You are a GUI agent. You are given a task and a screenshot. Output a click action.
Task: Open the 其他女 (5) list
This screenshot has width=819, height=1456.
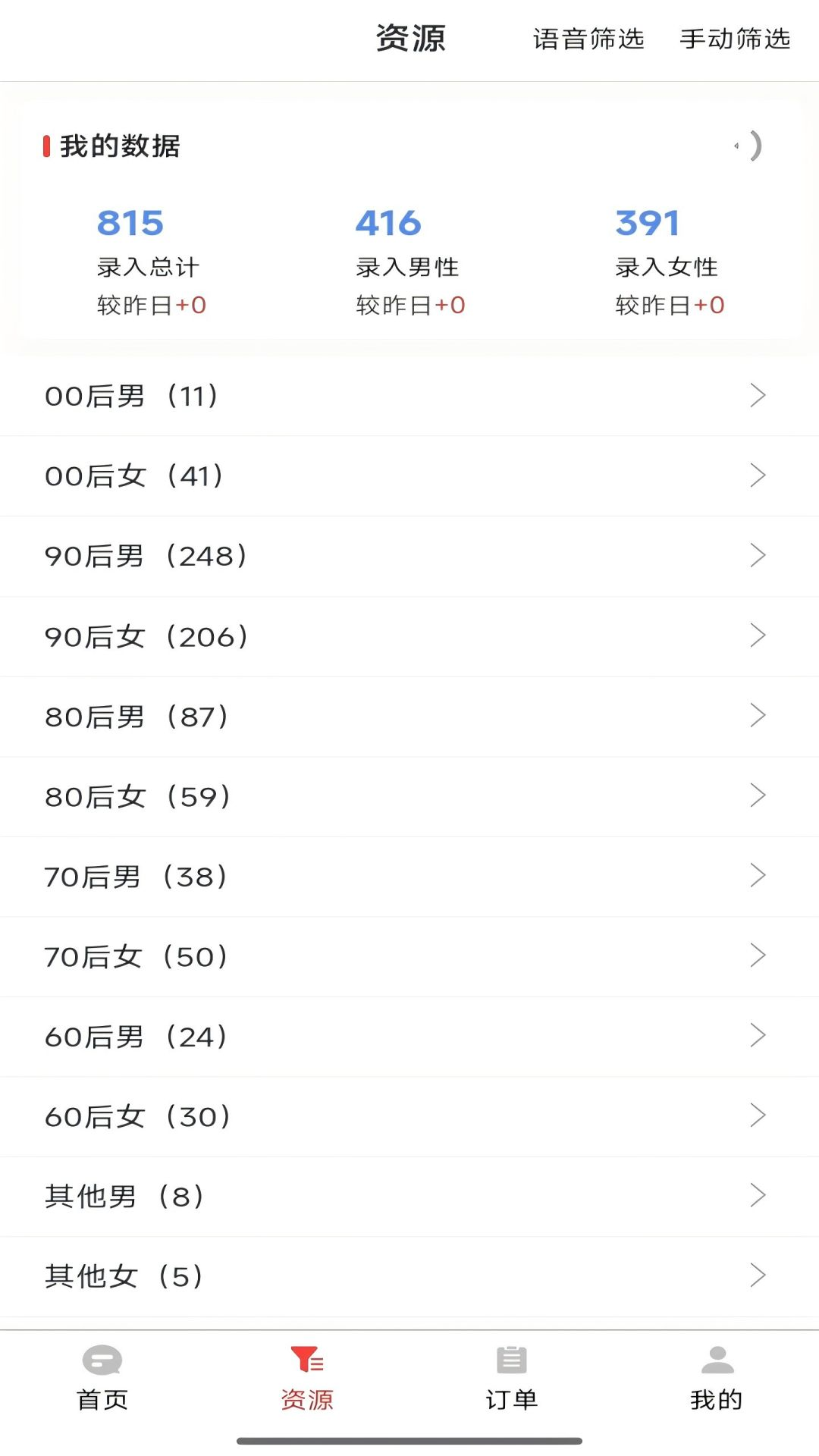[409, 1276]
